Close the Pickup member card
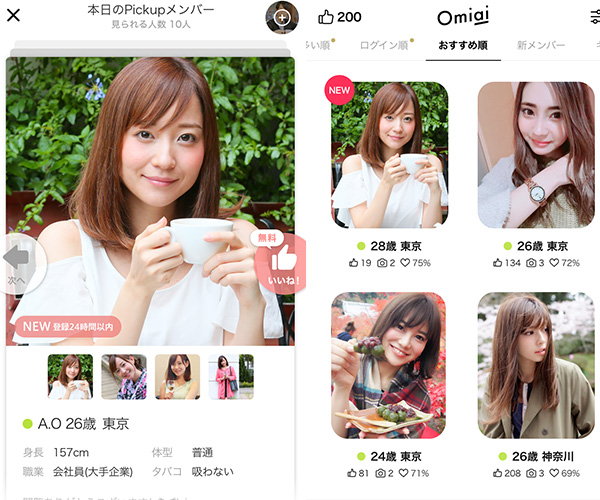 [14, 16]
